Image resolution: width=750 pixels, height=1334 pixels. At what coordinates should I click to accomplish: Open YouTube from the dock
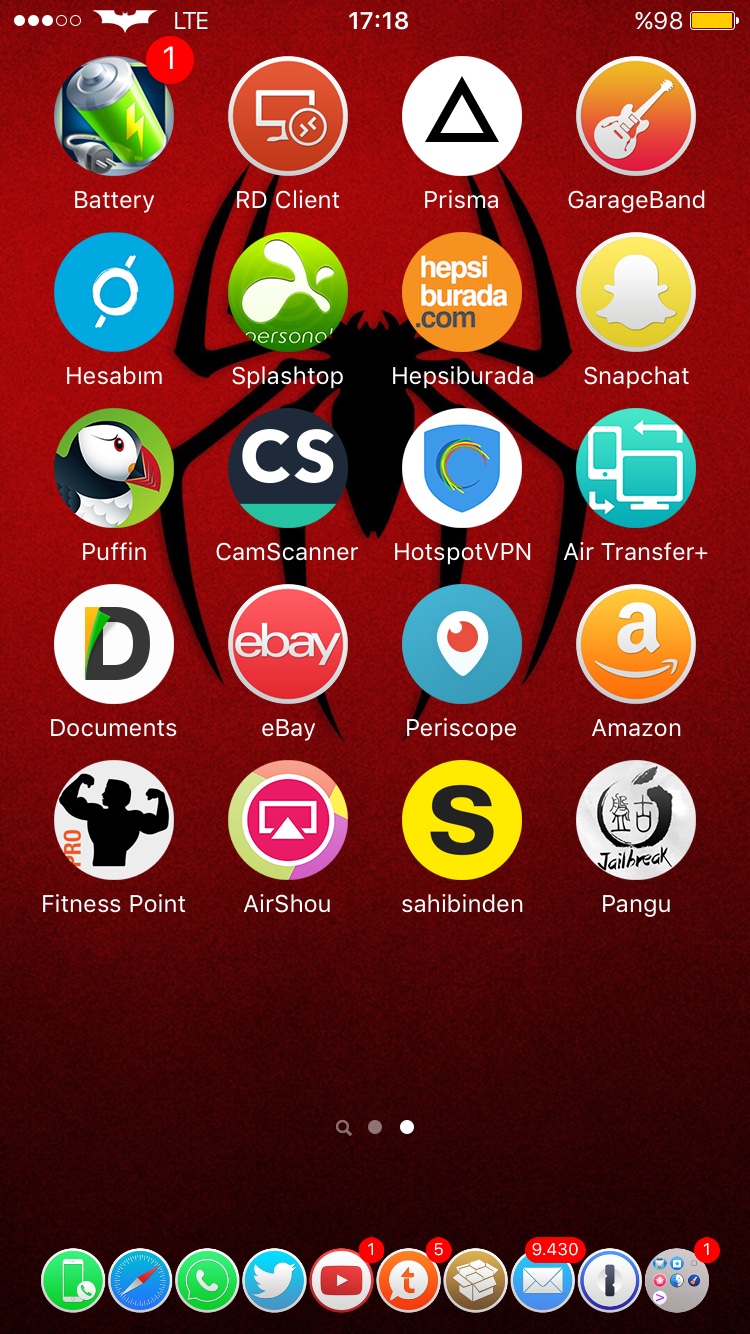click(341, 1280)
